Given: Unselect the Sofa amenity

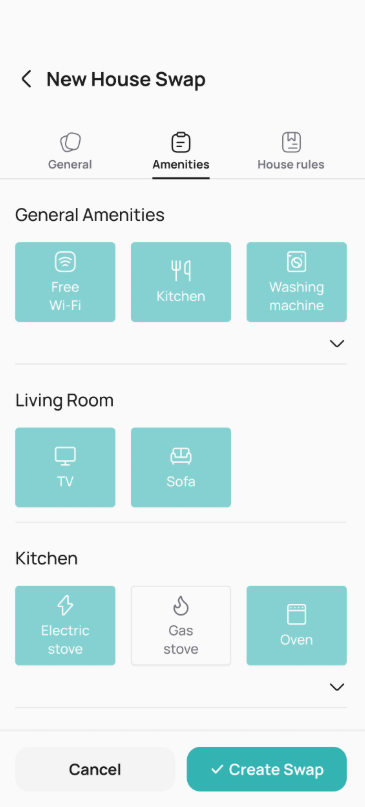Looking at the screenshot, I should [181, 467].
